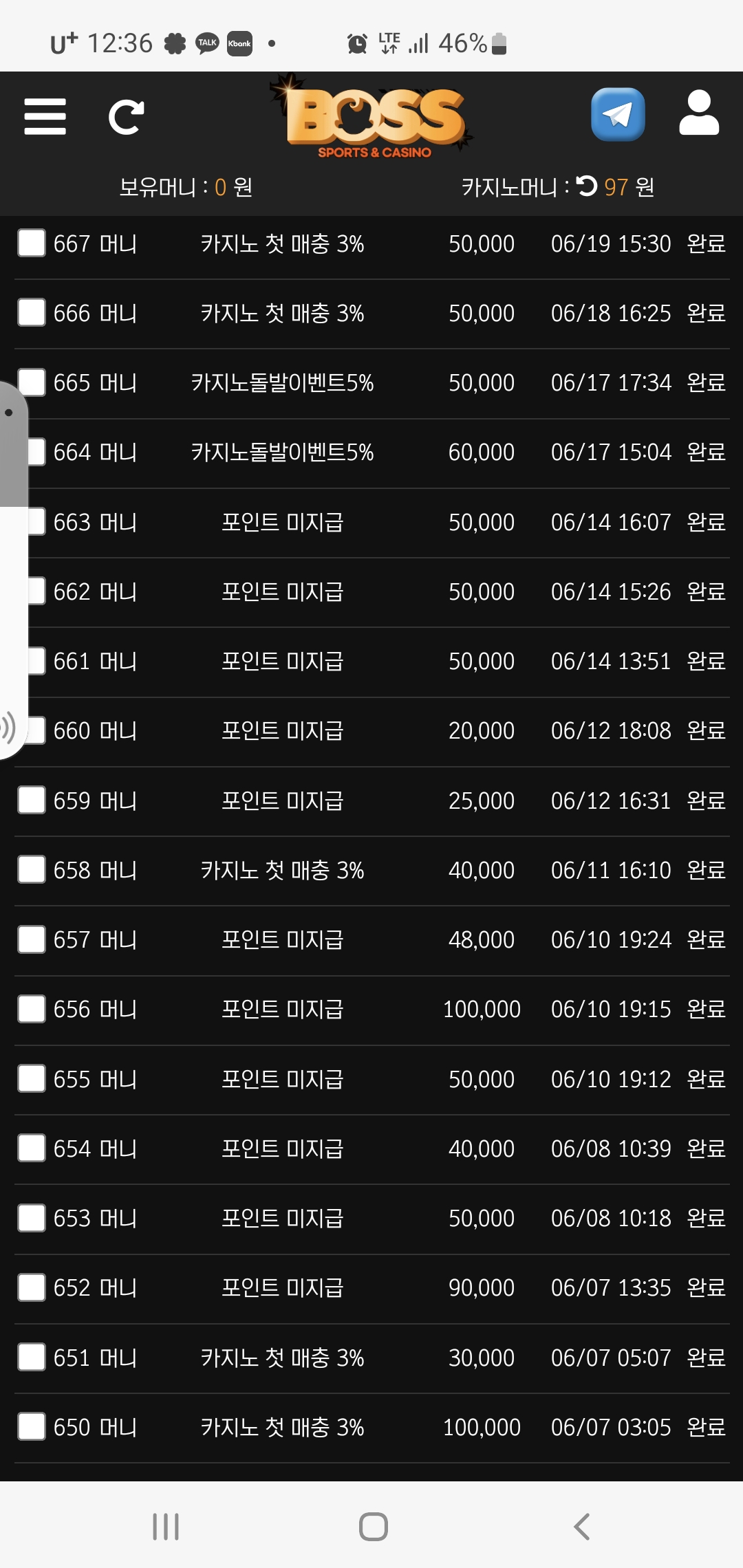Check the box for row 667

(32, 243)
